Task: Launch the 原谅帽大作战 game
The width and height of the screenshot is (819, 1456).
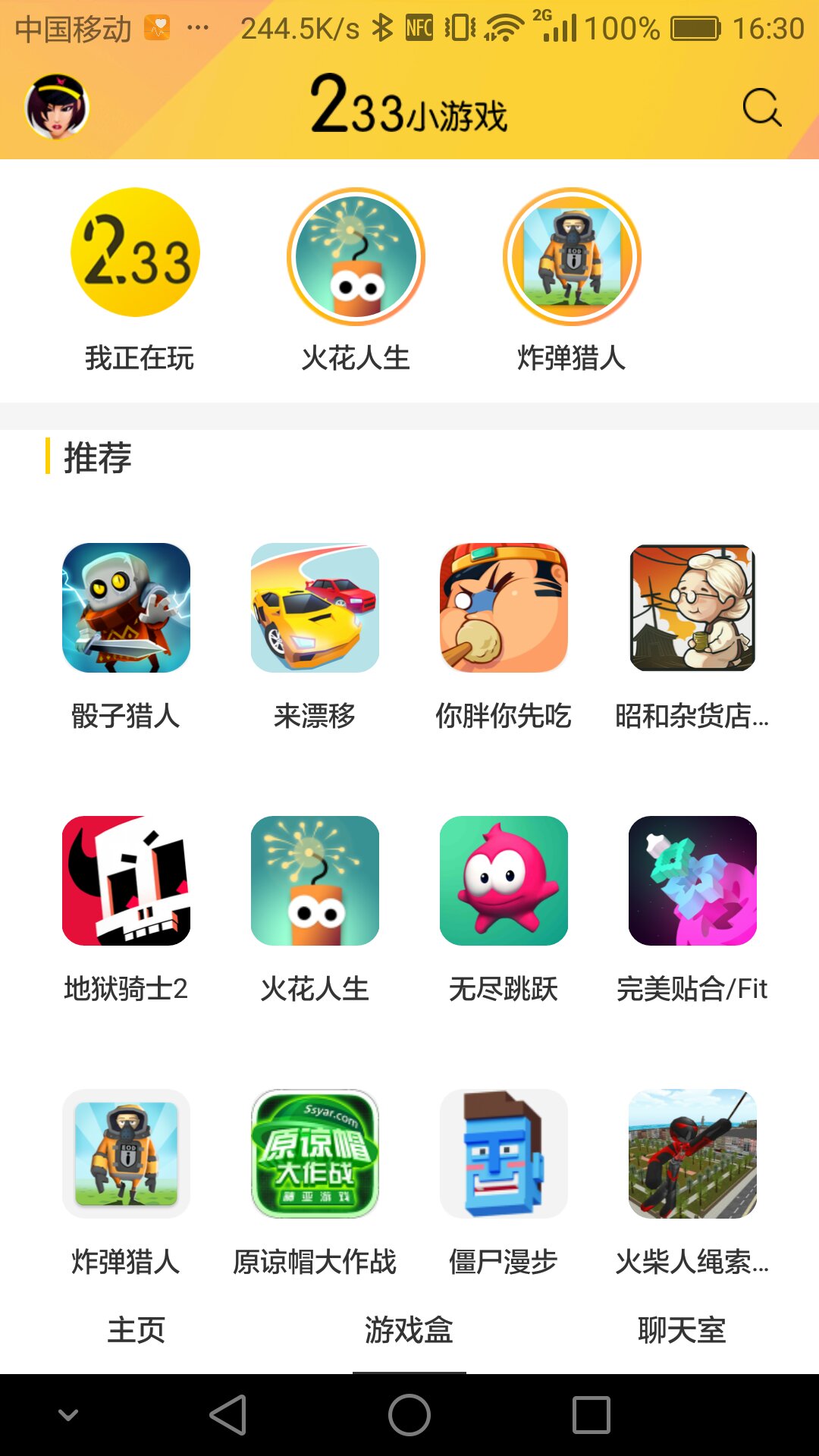Action: pyautogui.click(x=315, y=1154)
